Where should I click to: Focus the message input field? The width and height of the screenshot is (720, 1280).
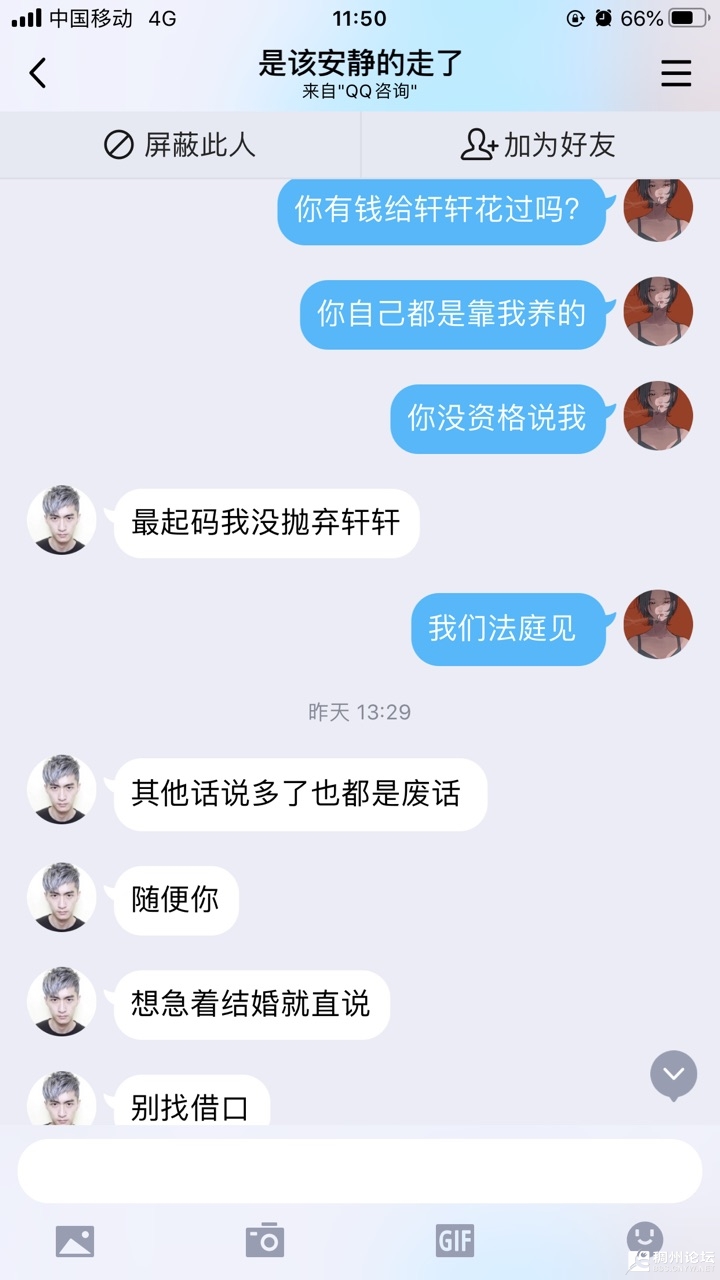[360, 1171]
